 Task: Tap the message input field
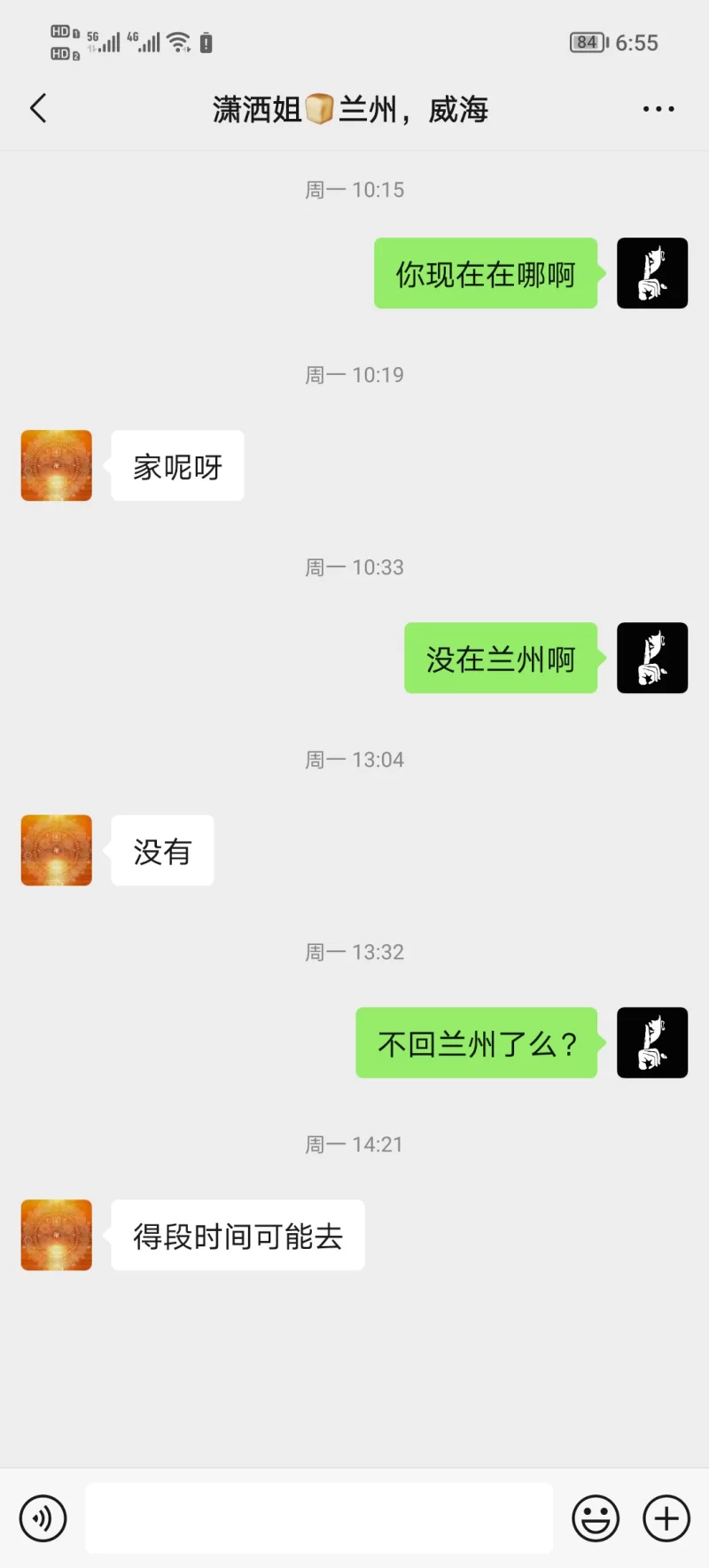coord(319,1517)
